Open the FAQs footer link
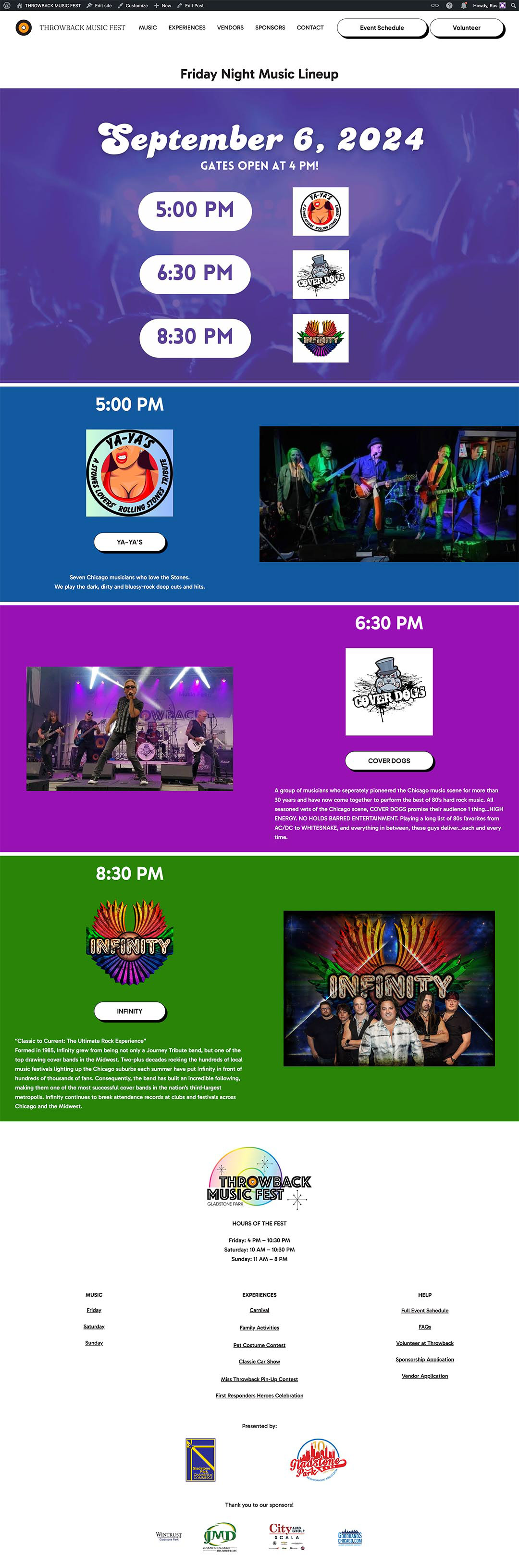Screen dimensions: 519x1568 (x=425, y=1327)
